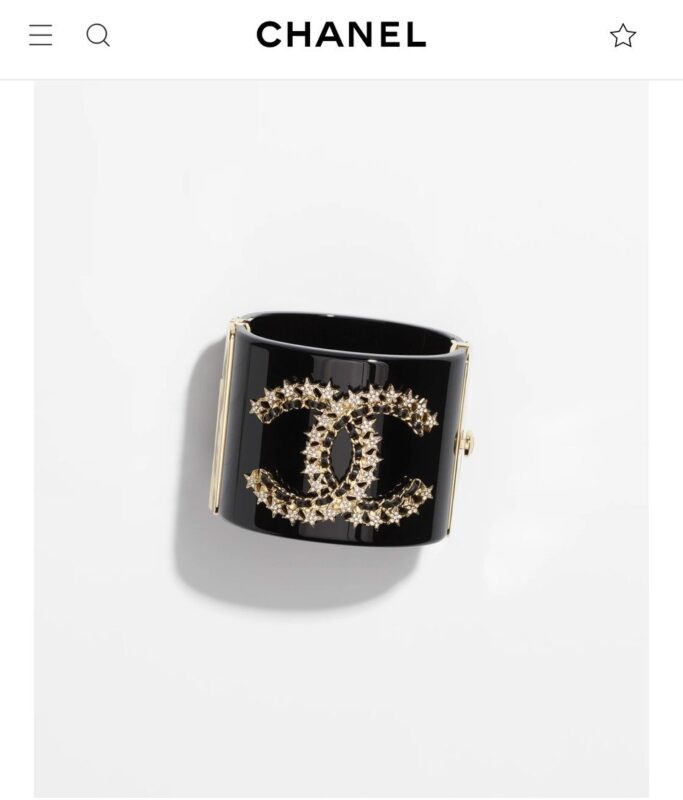Go to home via the CHANEL header

(341, 35)
